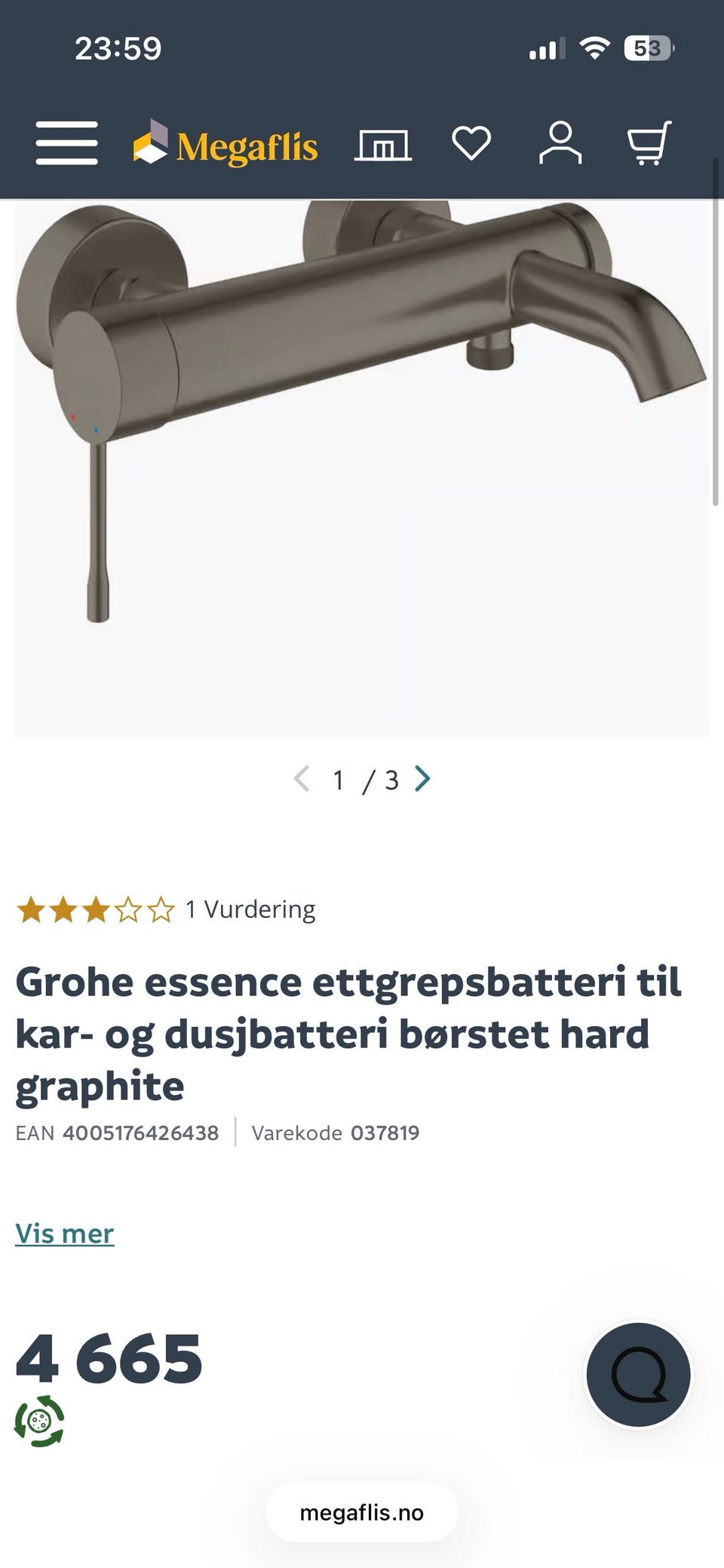Expand product details via Vis mer
The image size is (724, 1568).
pos(64,1233)
